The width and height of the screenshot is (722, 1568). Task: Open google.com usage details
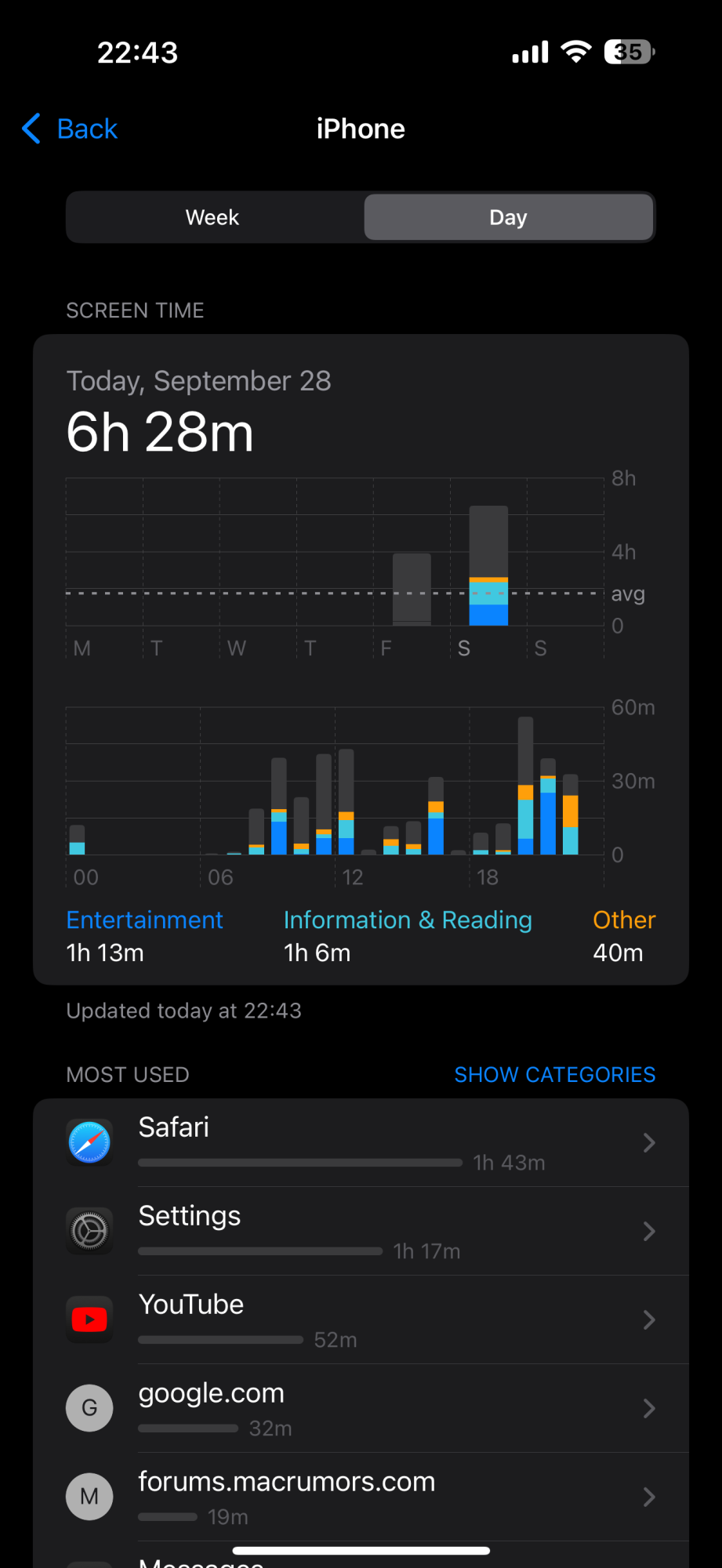[361, 1408]
